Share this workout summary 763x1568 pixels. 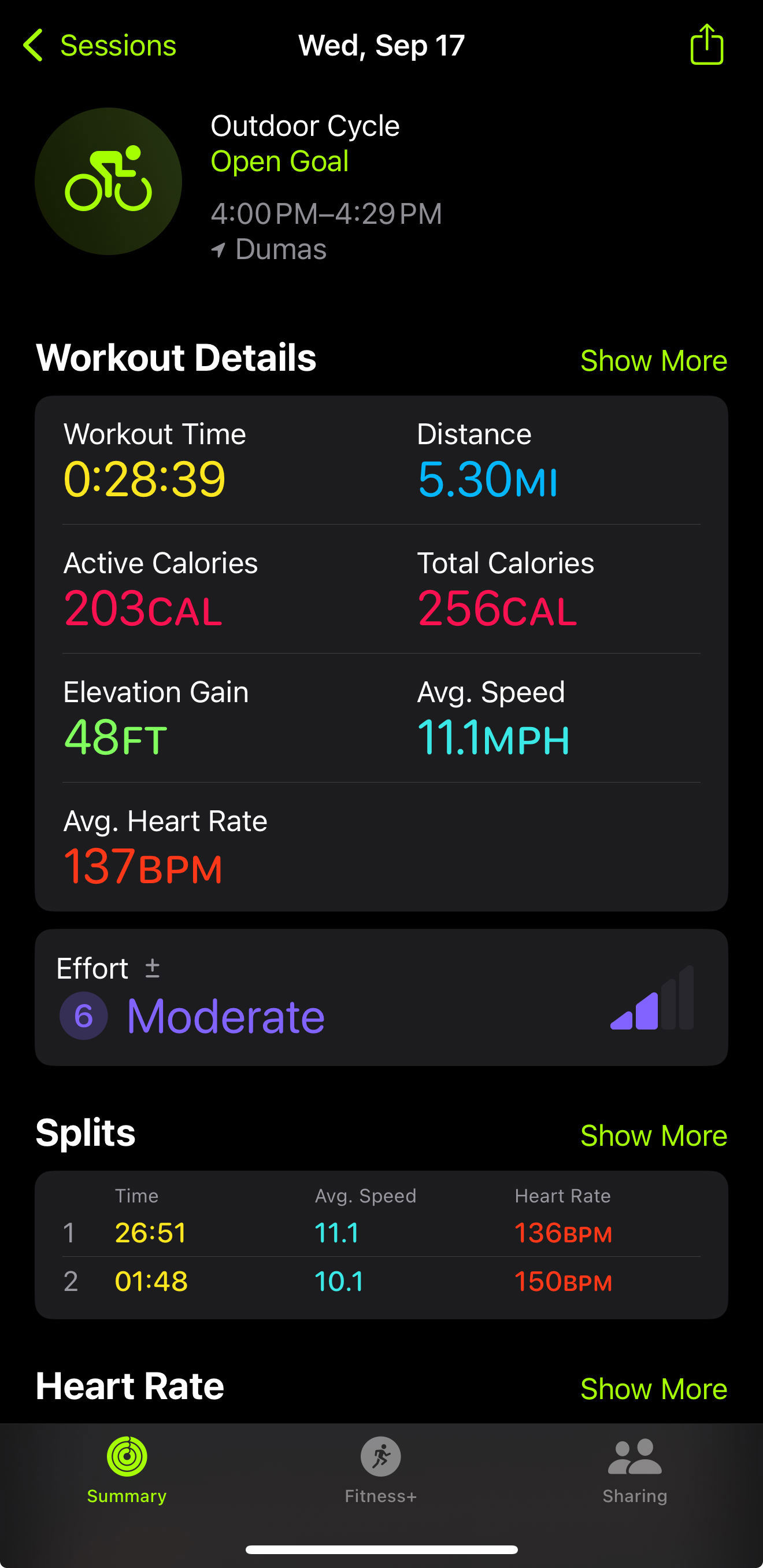pyautogui.click(x=706, y=45)
